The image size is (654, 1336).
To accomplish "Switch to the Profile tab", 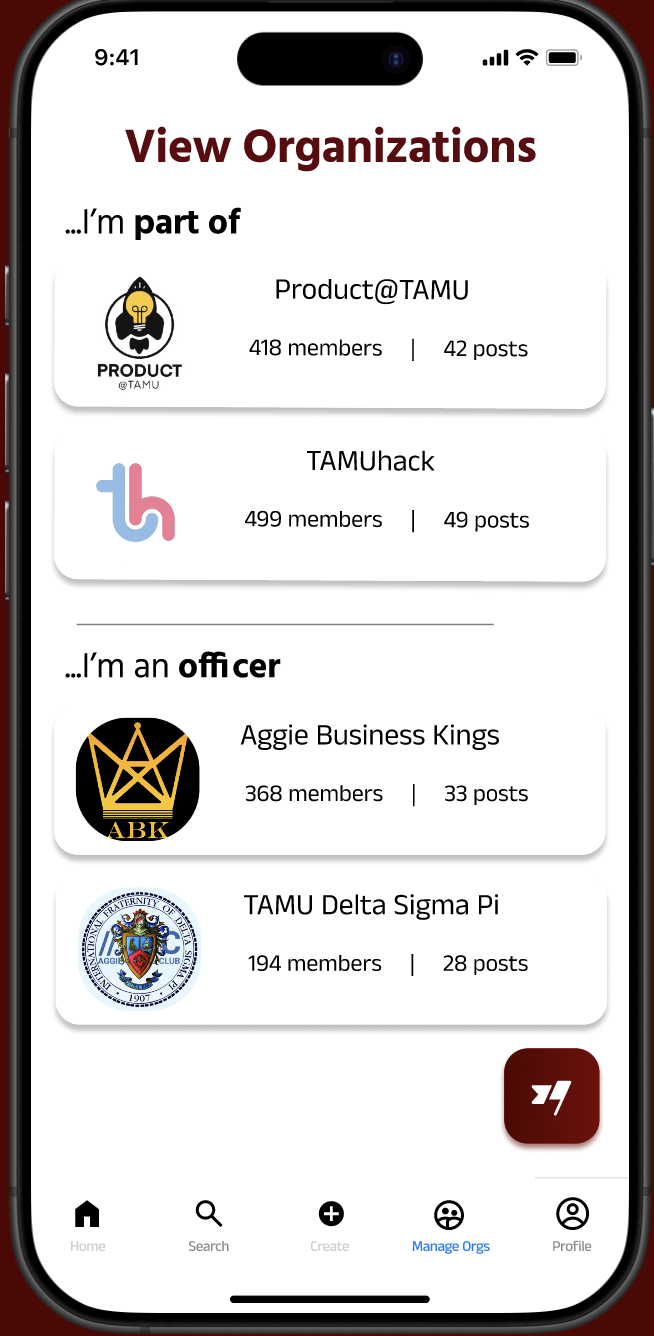I will point(572,1226).
